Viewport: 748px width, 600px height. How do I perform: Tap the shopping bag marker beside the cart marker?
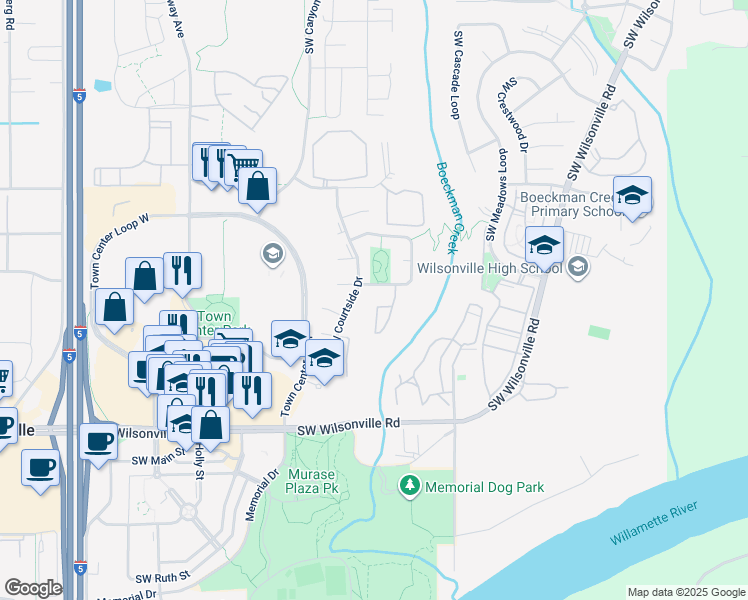[x=258, y=186]
